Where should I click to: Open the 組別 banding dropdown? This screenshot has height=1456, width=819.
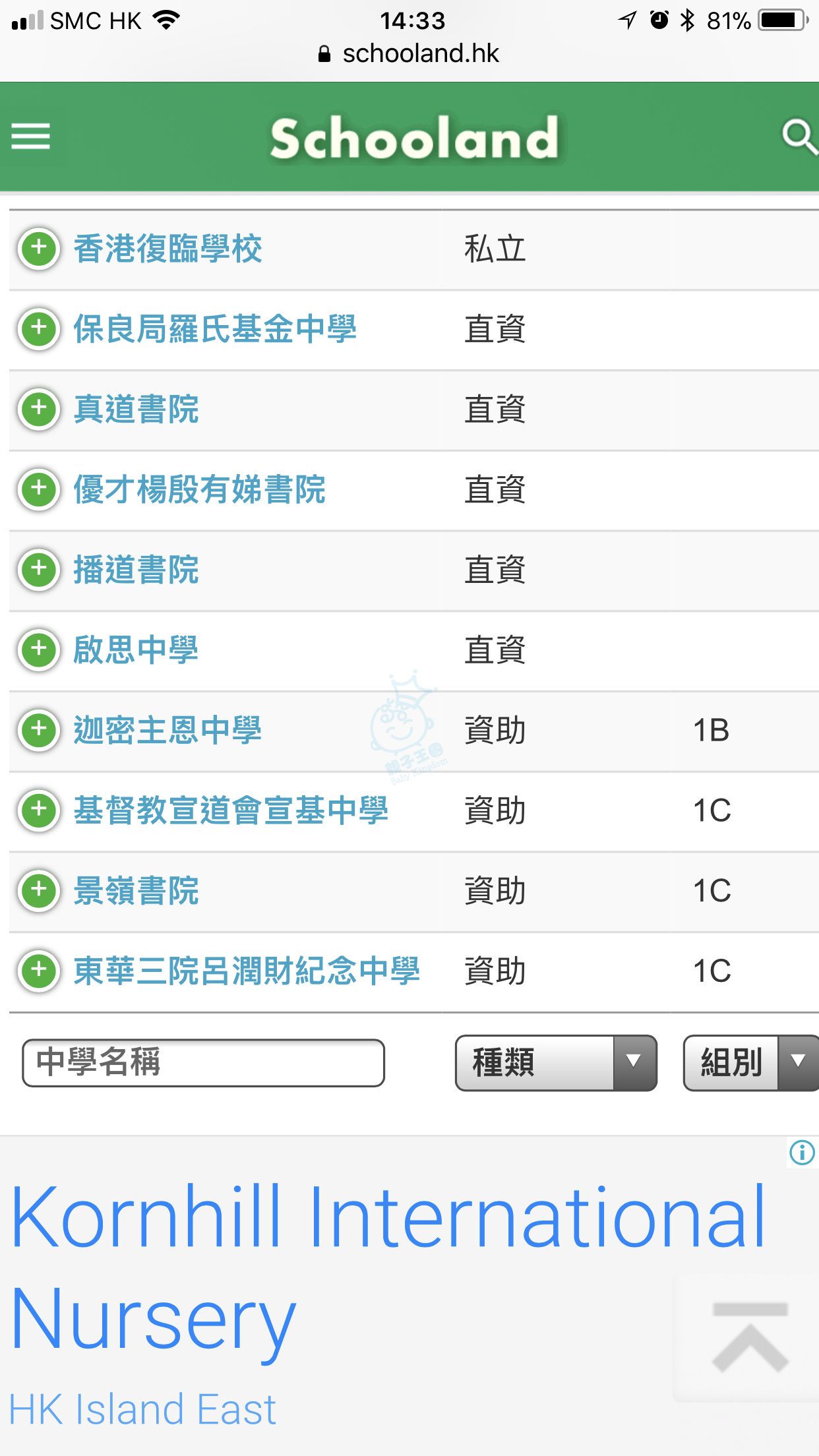coord(749,1062)
